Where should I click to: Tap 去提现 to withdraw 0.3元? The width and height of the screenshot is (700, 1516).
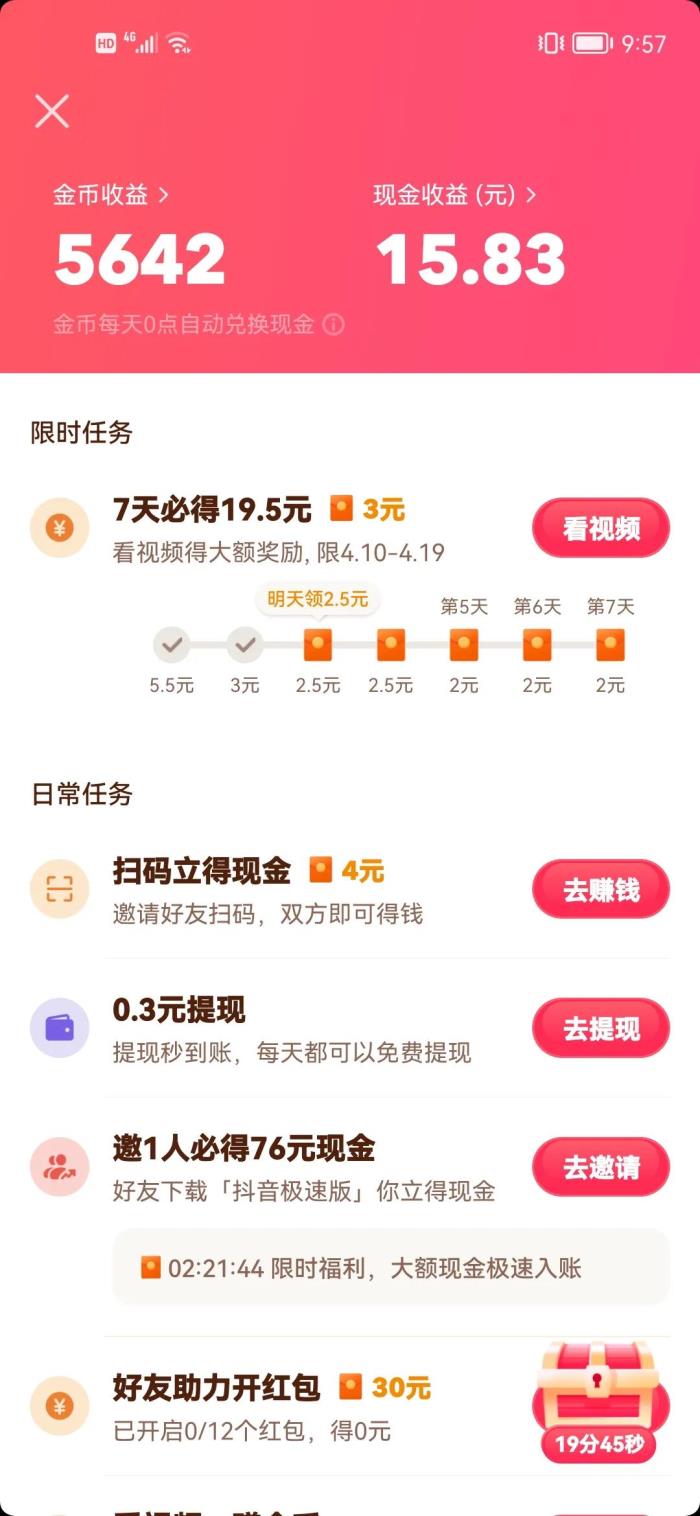(x=600, y=1028)
